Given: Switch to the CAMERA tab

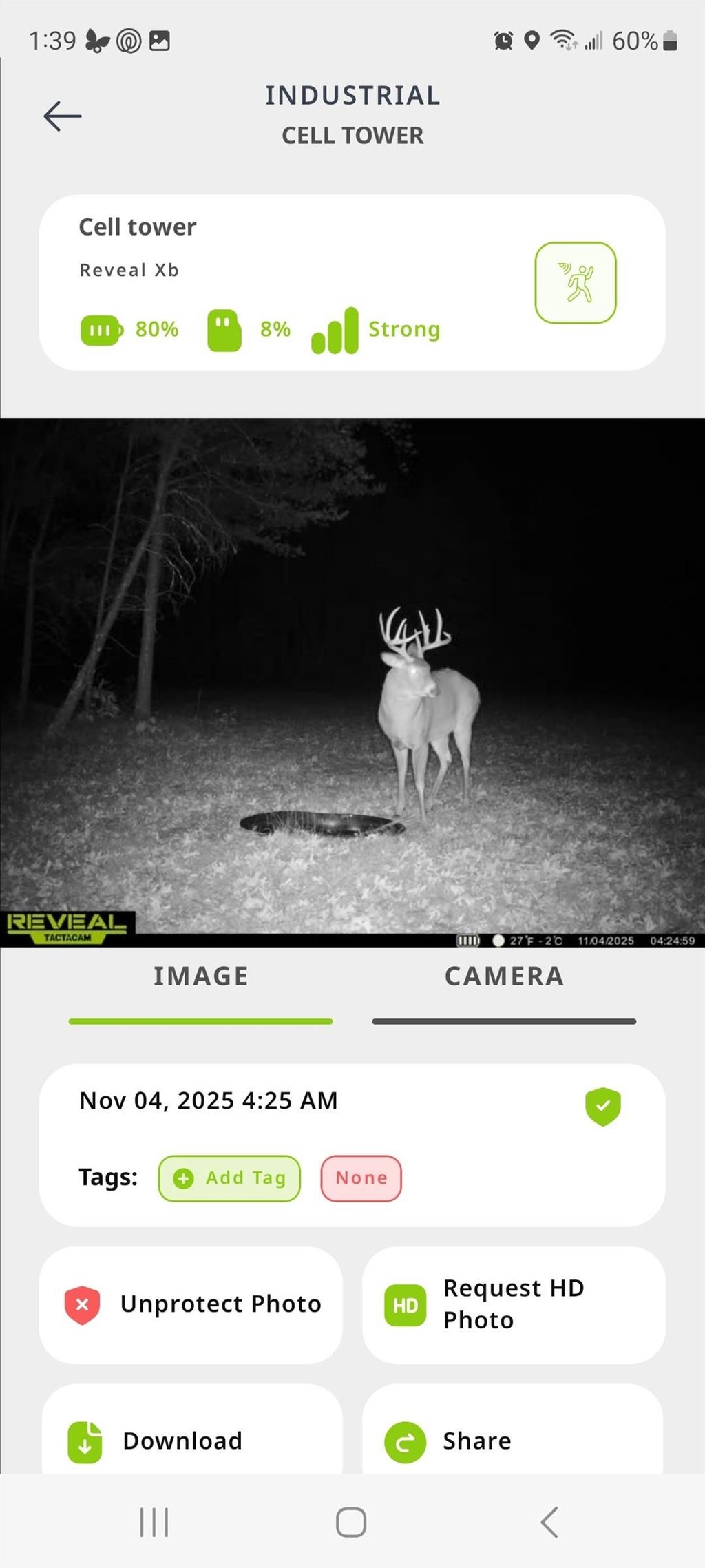Looking at the screenshot, I should click(x=504, y=976).
